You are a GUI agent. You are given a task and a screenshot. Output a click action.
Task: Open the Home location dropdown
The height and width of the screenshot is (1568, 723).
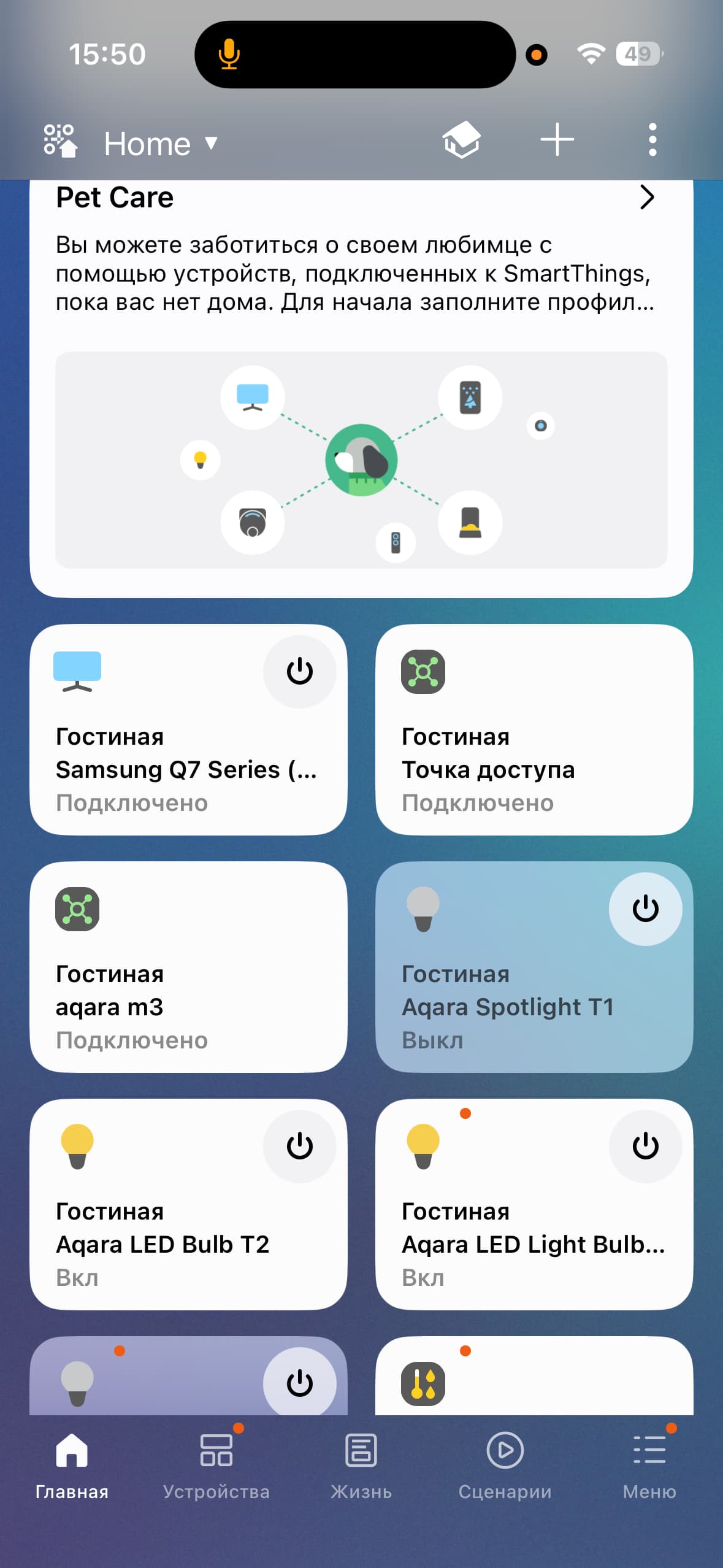(159, 144)
